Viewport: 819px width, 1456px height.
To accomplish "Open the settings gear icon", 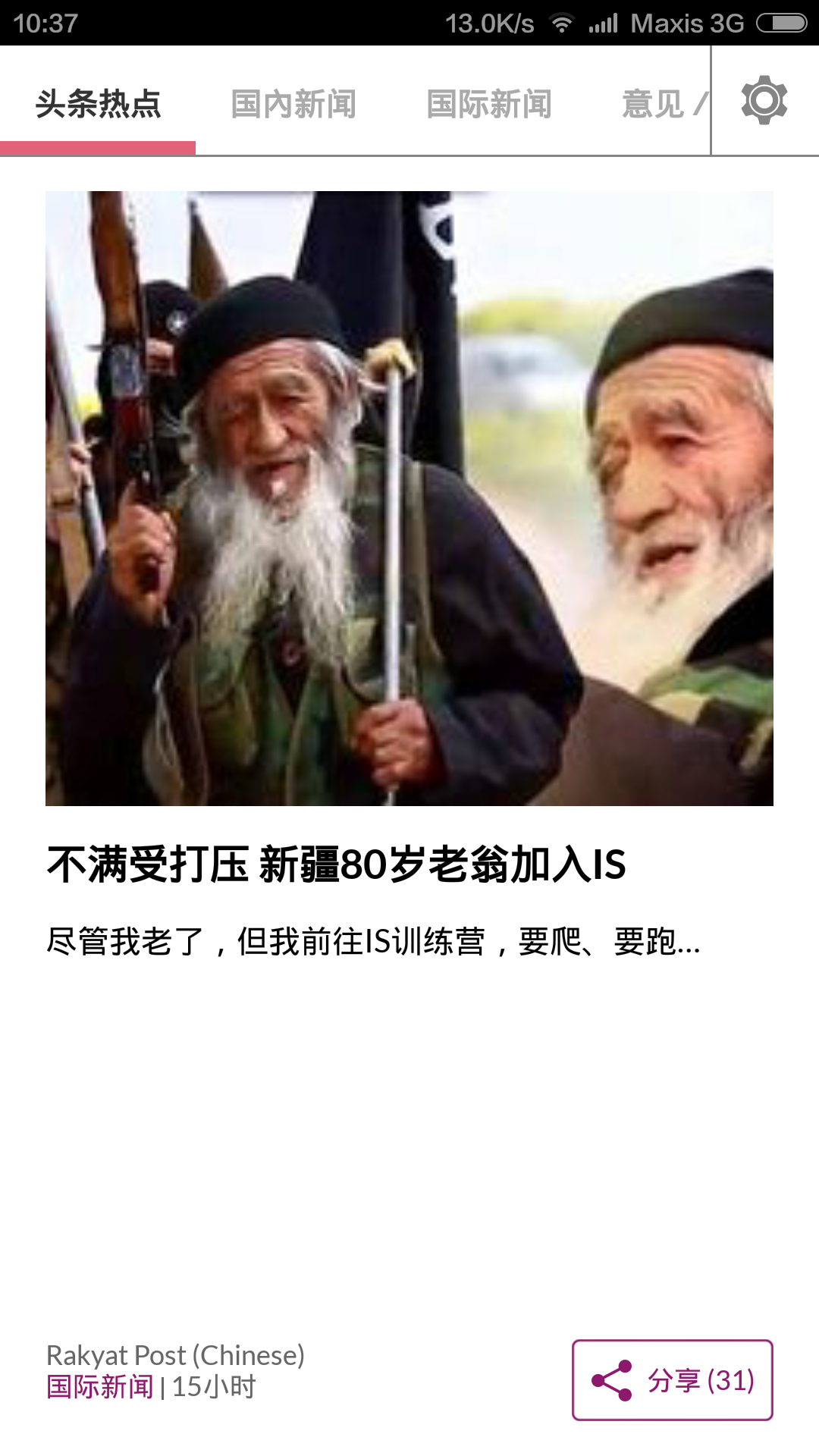I will coord(764,101).
